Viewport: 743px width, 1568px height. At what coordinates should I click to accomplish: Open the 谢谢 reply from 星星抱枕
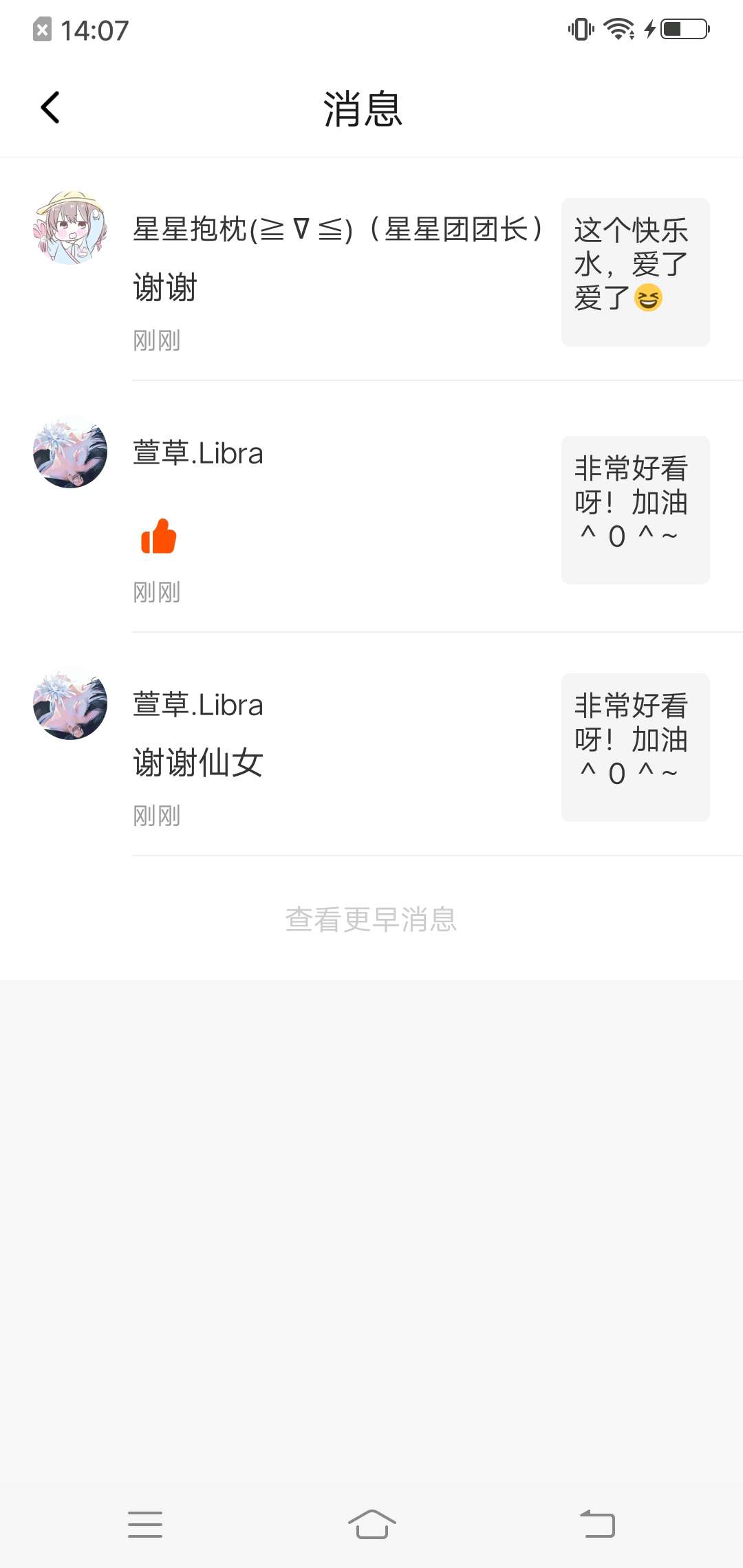165,287
